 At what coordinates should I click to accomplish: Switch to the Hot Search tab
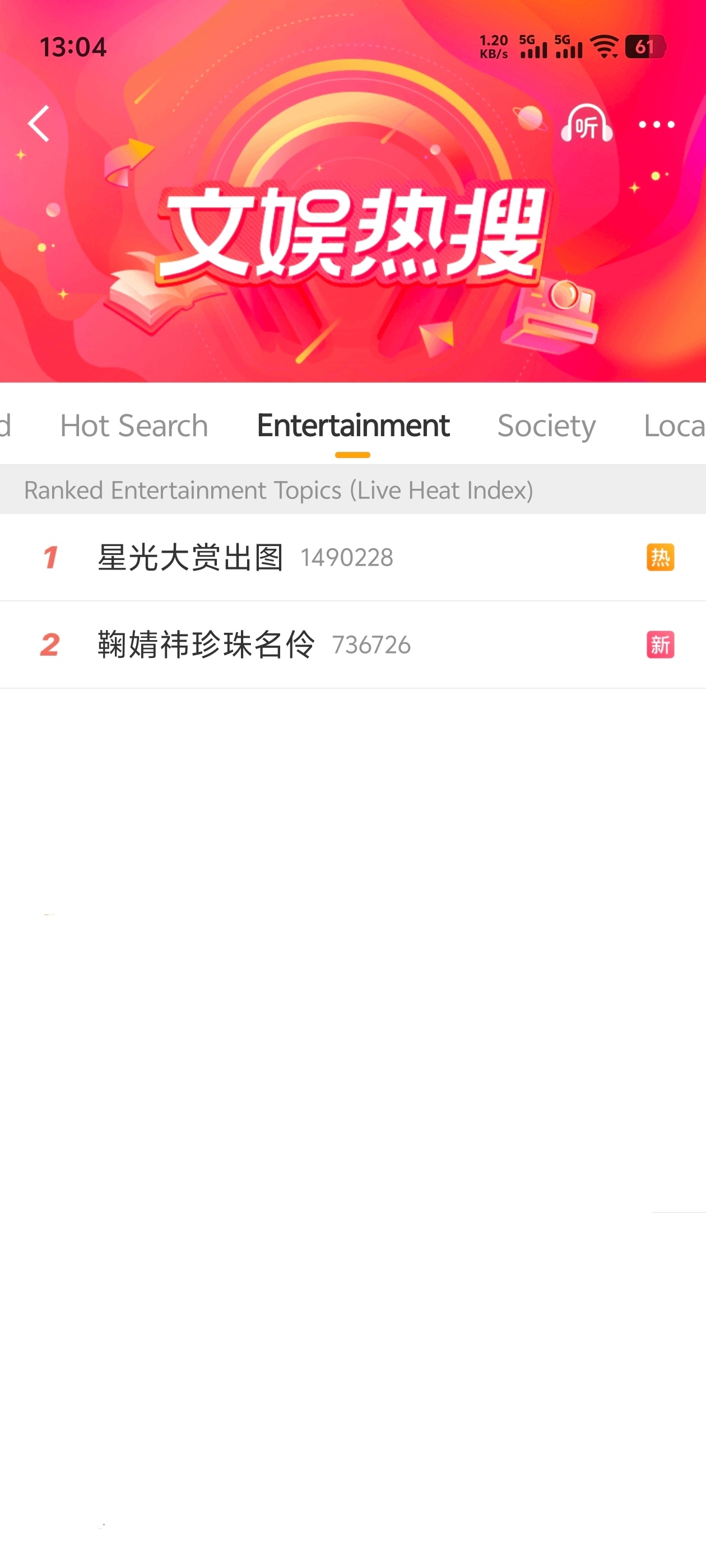pyautogui.click(x=133, y=426)
